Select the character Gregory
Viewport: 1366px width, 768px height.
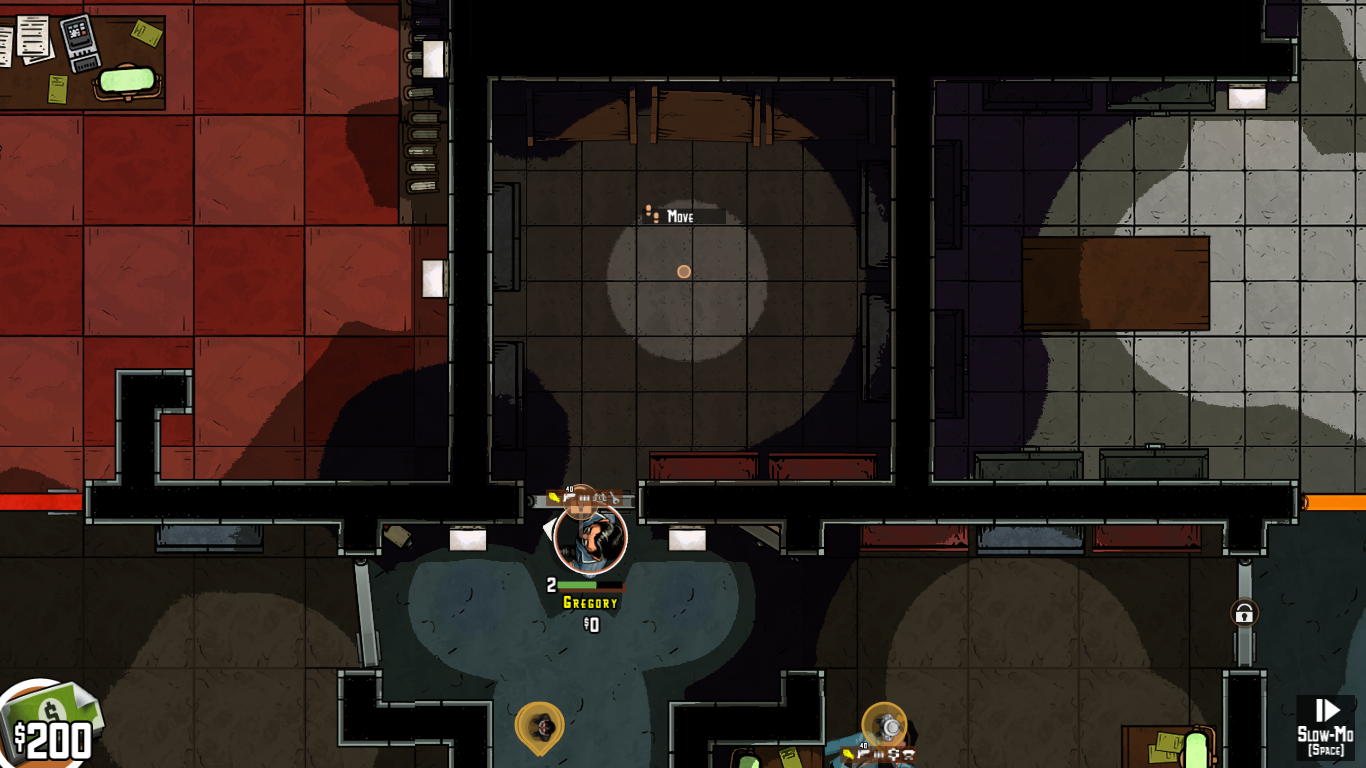(x=590, y=538)
